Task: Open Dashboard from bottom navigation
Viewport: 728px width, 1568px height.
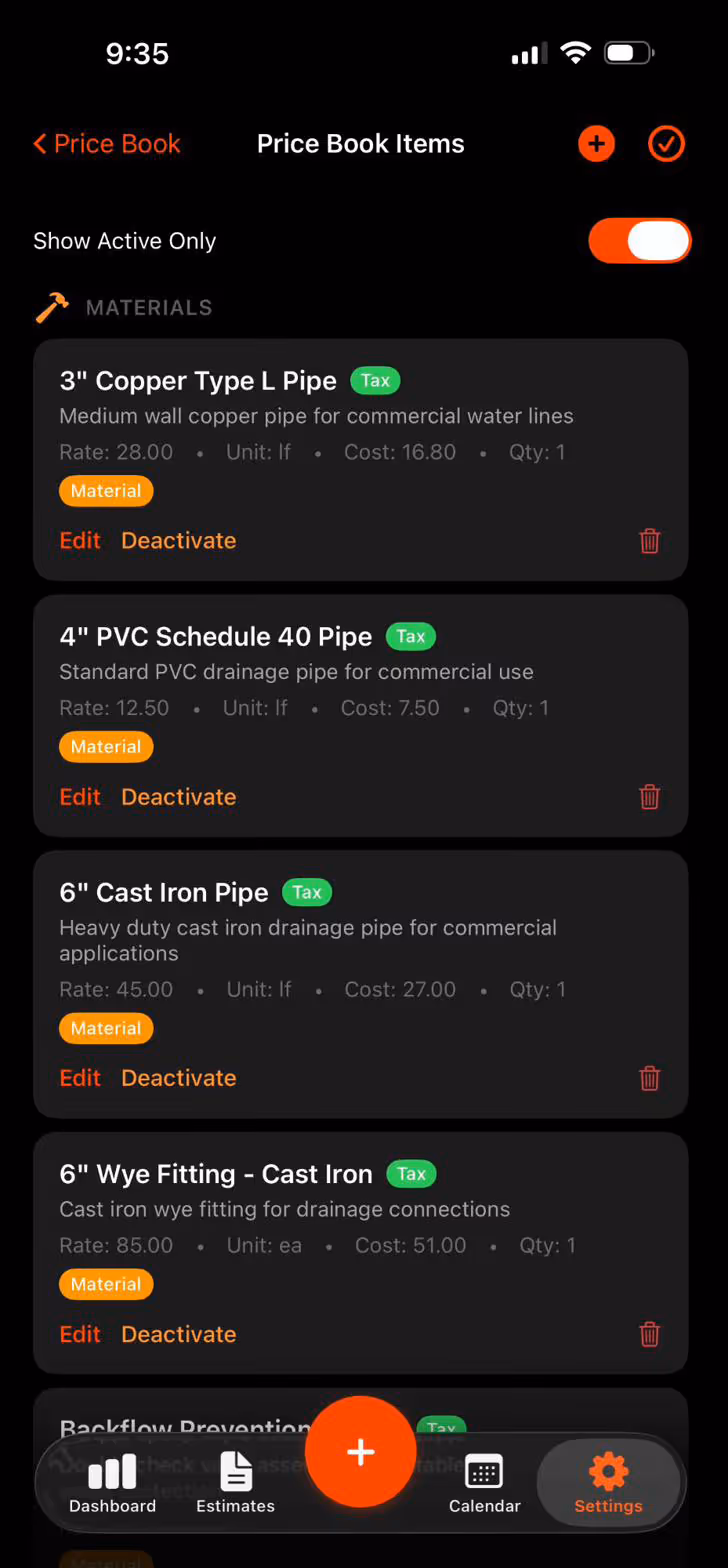Action: click(112, 1483)
